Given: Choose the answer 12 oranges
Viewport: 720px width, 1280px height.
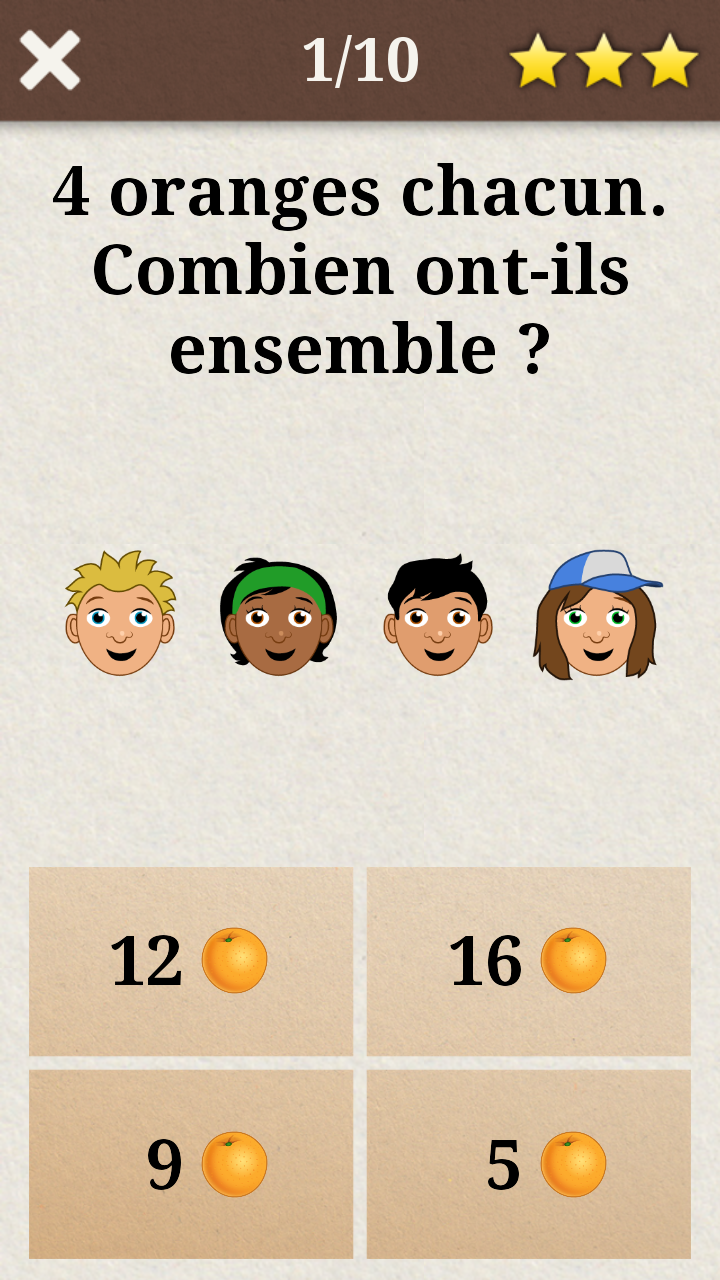Looking at the screenshot, I should [x=190, y=961].
